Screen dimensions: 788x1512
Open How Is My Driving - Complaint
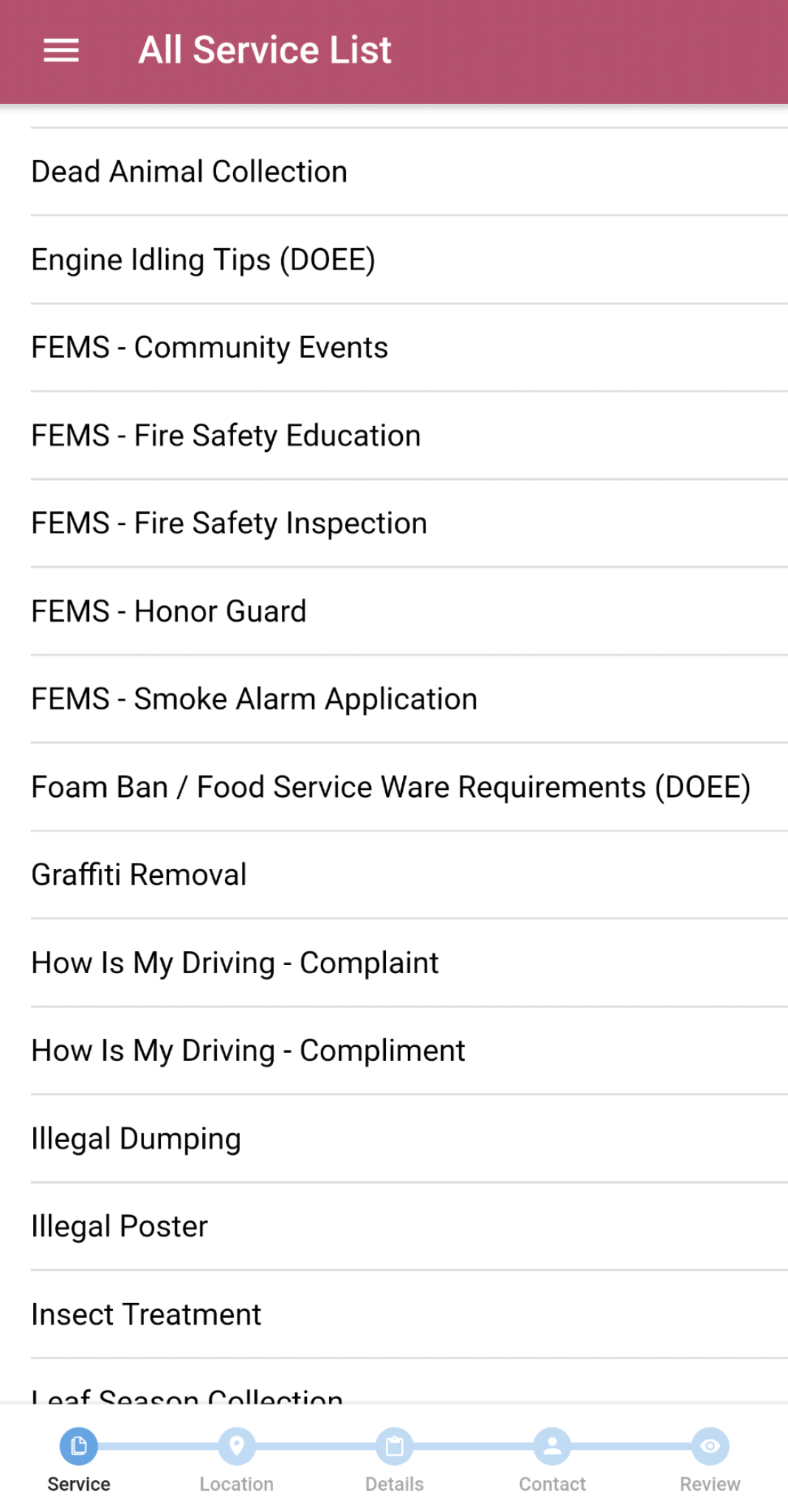point(235,961)
